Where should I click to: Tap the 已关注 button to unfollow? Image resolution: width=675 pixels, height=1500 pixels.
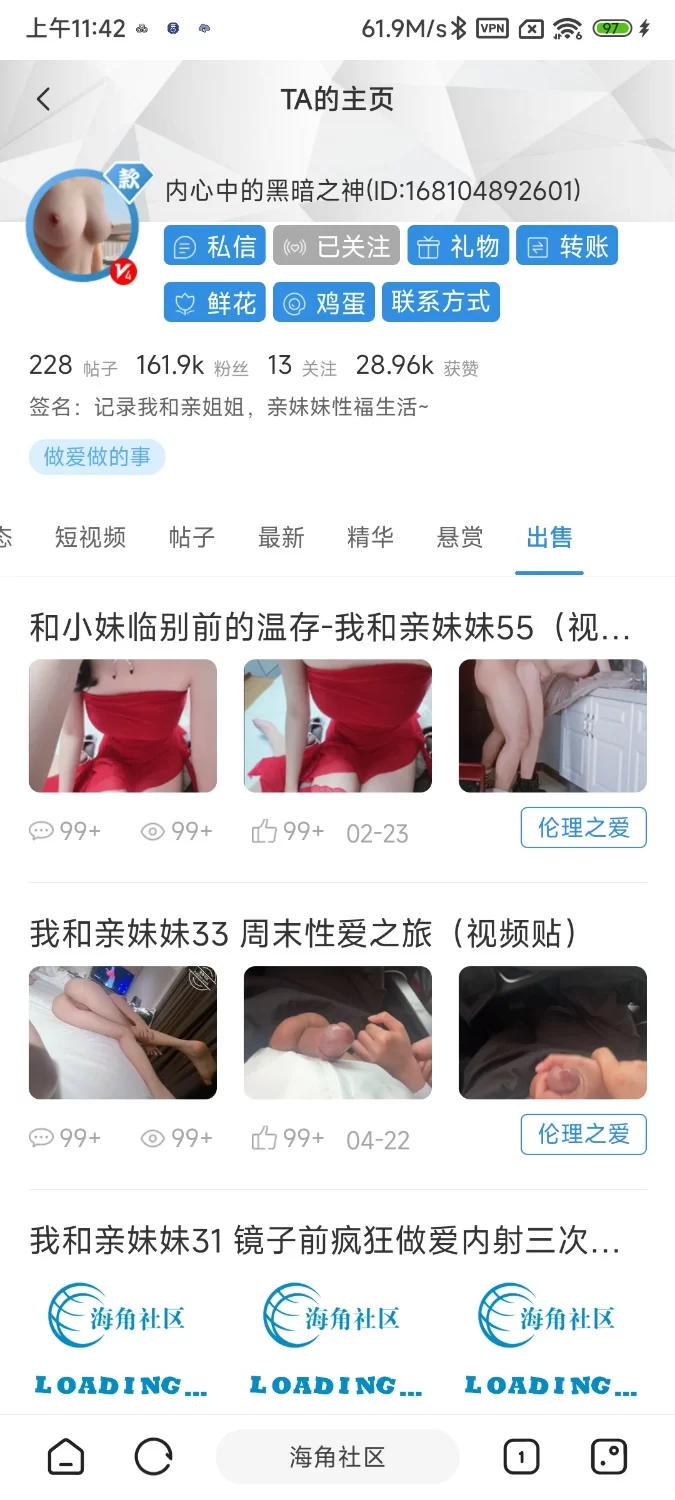336,246
